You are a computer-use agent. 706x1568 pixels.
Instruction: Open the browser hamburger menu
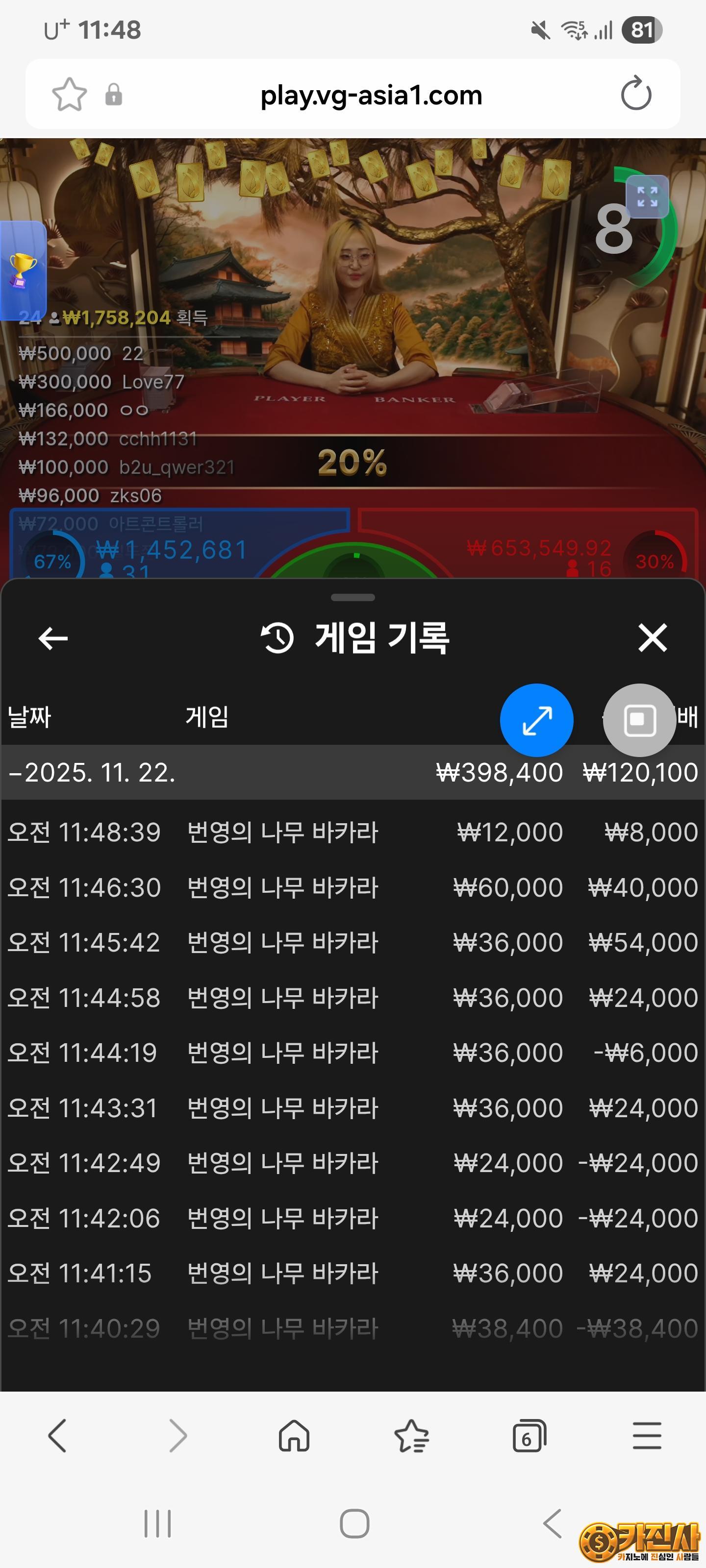coord(646,1437)
